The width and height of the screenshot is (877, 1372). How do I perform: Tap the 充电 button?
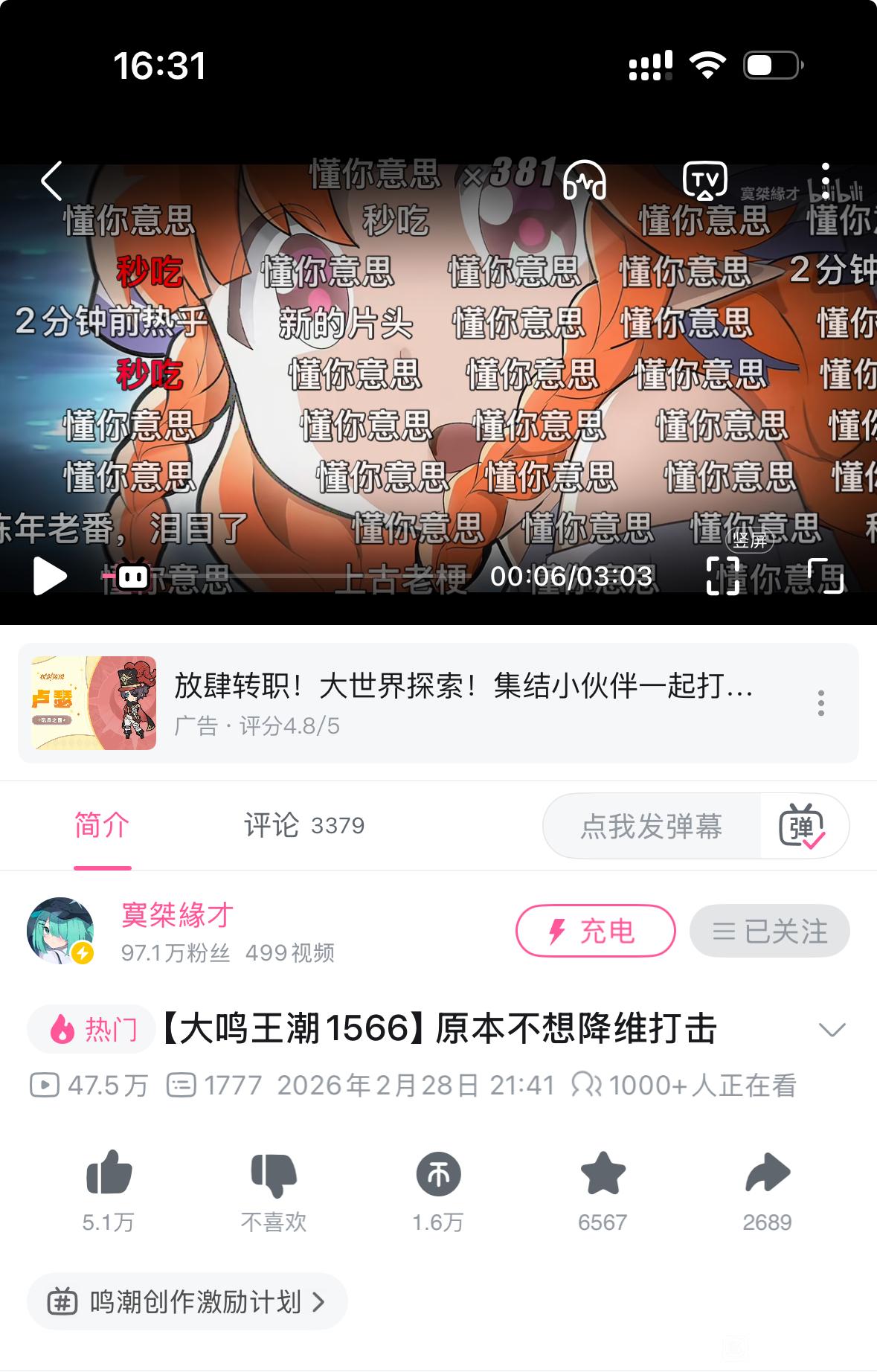(595, 931)
